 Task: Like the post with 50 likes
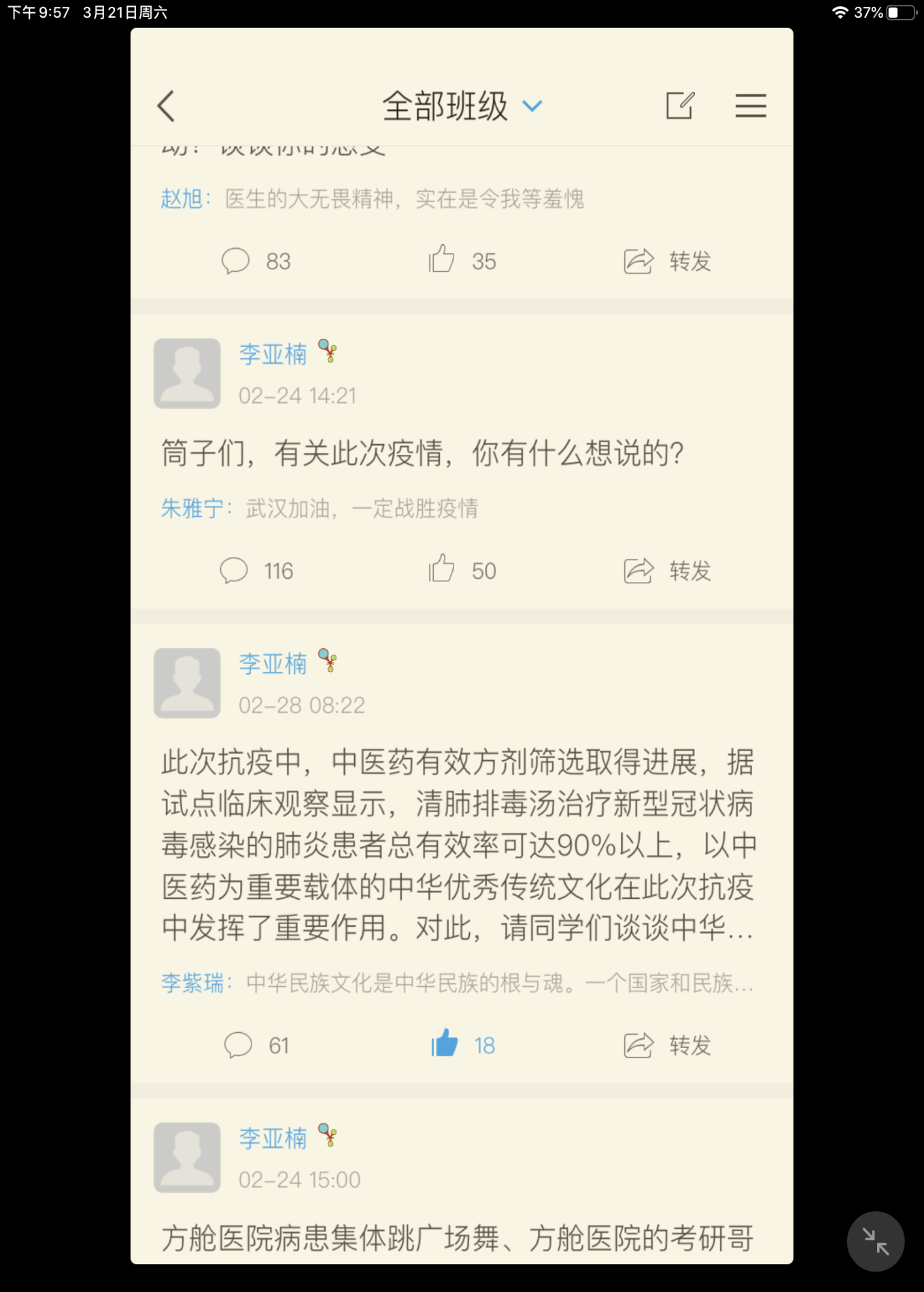pos(462,571)
